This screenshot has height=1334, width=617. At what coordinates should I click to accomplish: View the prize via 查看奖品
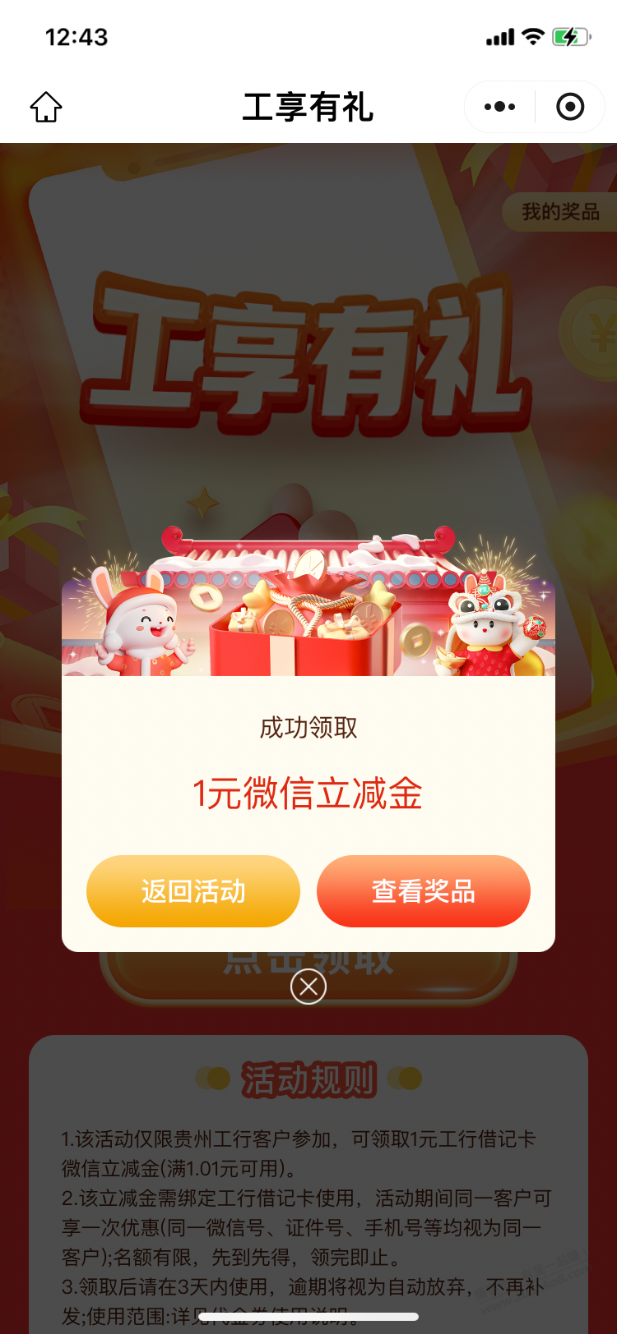coord(423,891)
